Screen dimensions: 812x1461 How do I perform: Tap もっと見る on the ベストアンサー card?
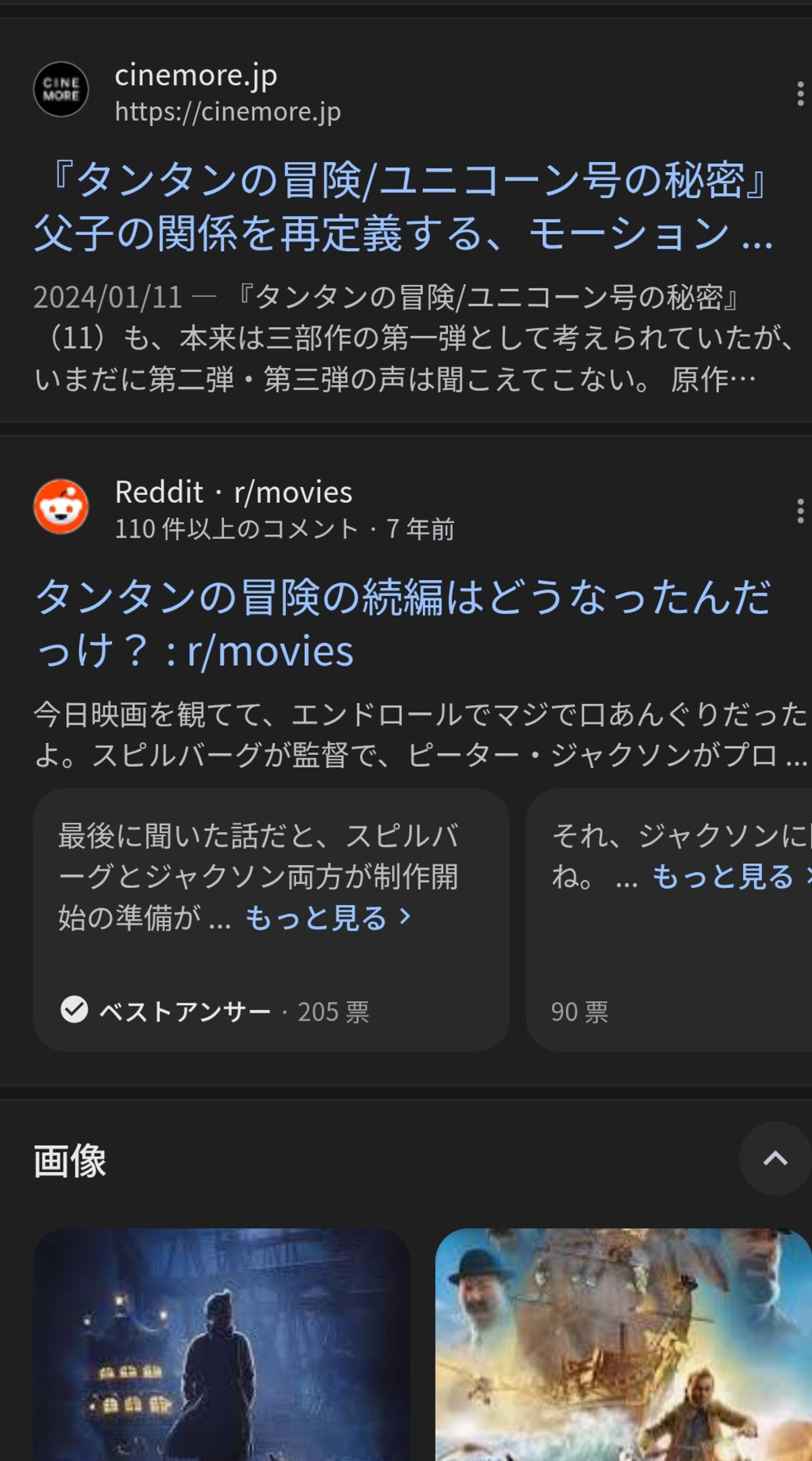[327, 918]
